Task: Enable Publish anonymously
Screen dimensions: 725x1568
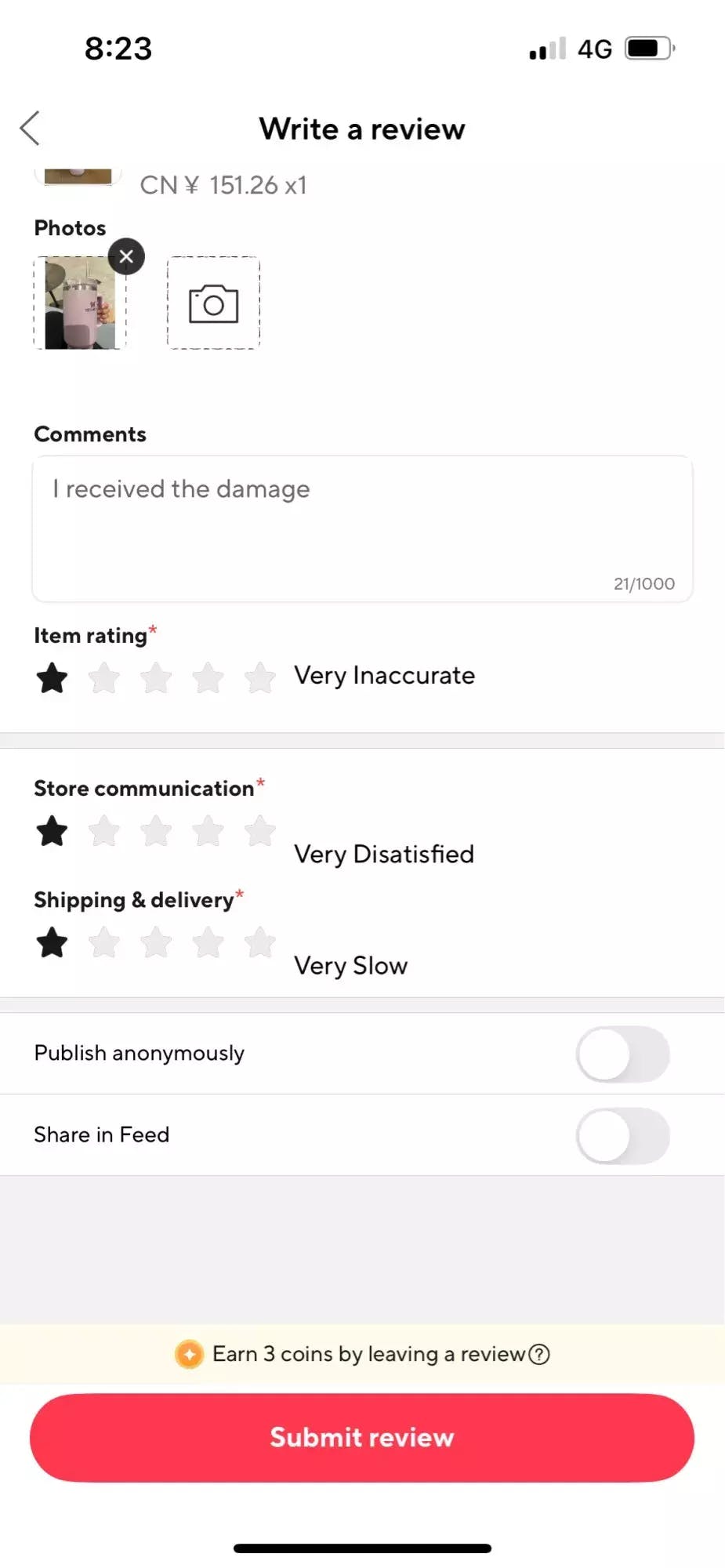Action: point(623,1054)
